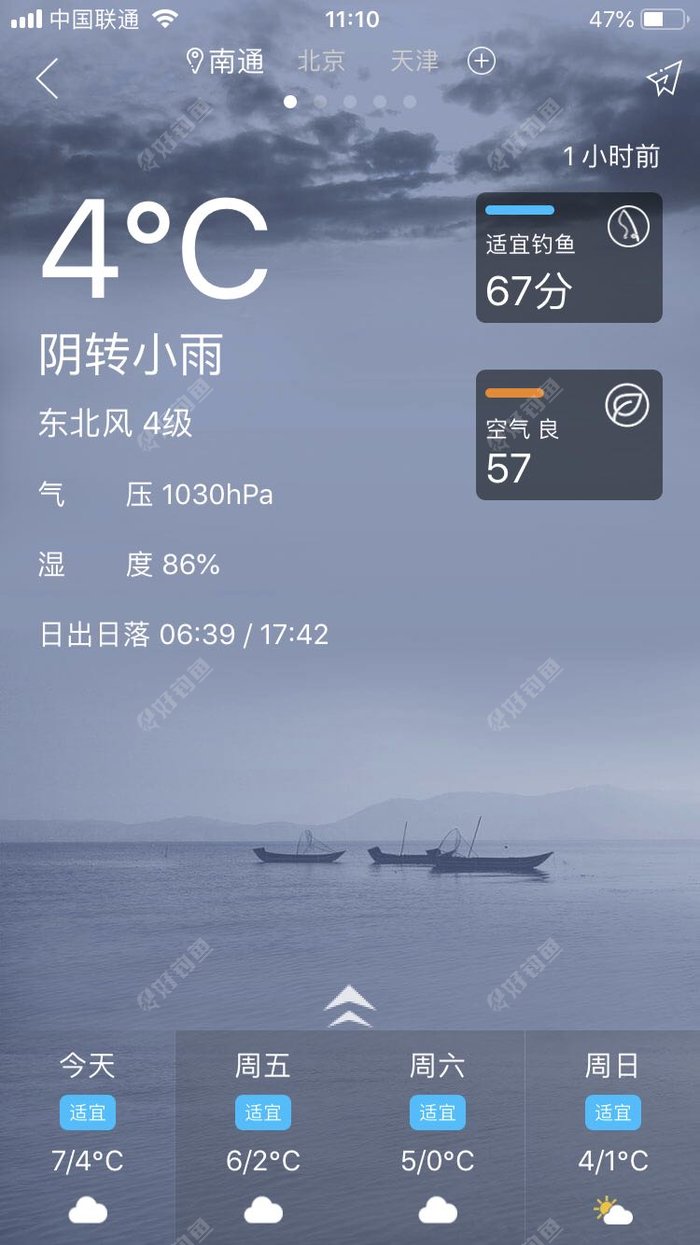View 周六 forecast details
The height and width of the screenshot is (1245, 700).
pyautogui.click(x=438, y=1137)
